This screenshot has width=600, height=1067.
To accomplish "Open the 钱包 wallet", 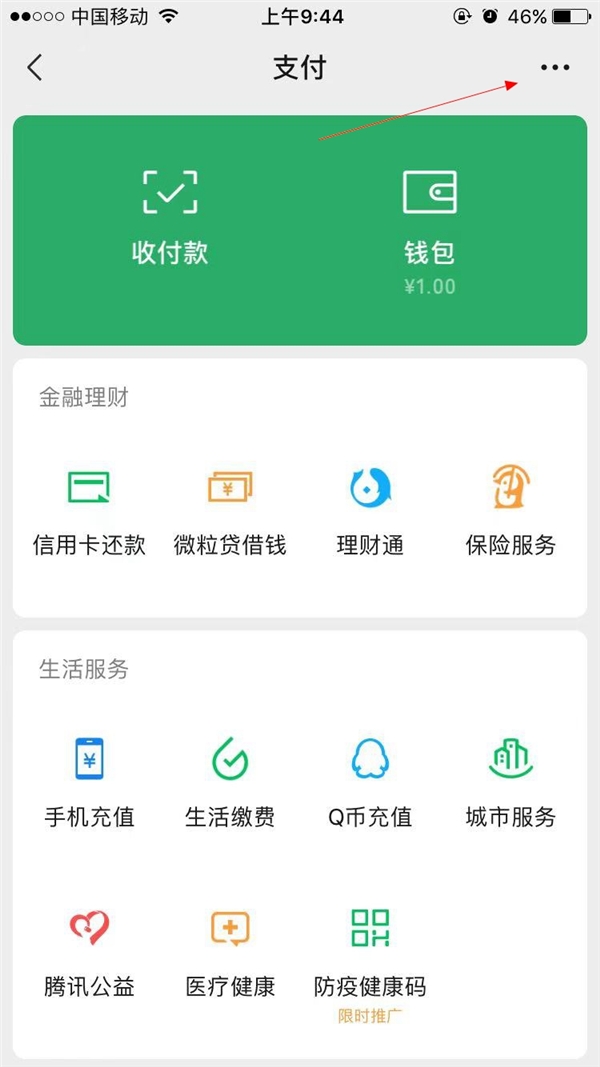I will point(429,231).
